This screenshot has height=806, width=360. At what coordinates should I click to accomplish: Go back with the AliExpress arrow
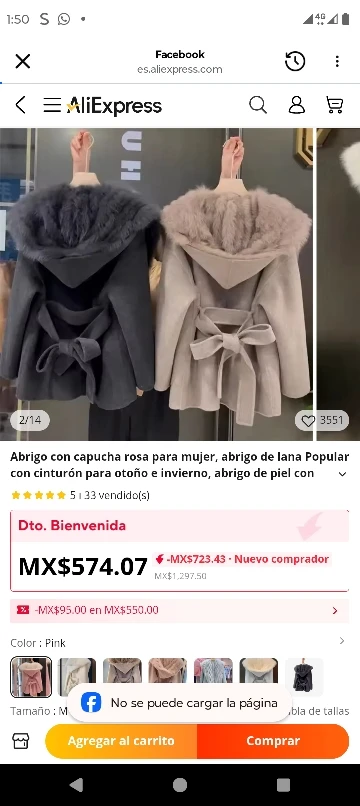pyautogui.click(x=20, y=105)
